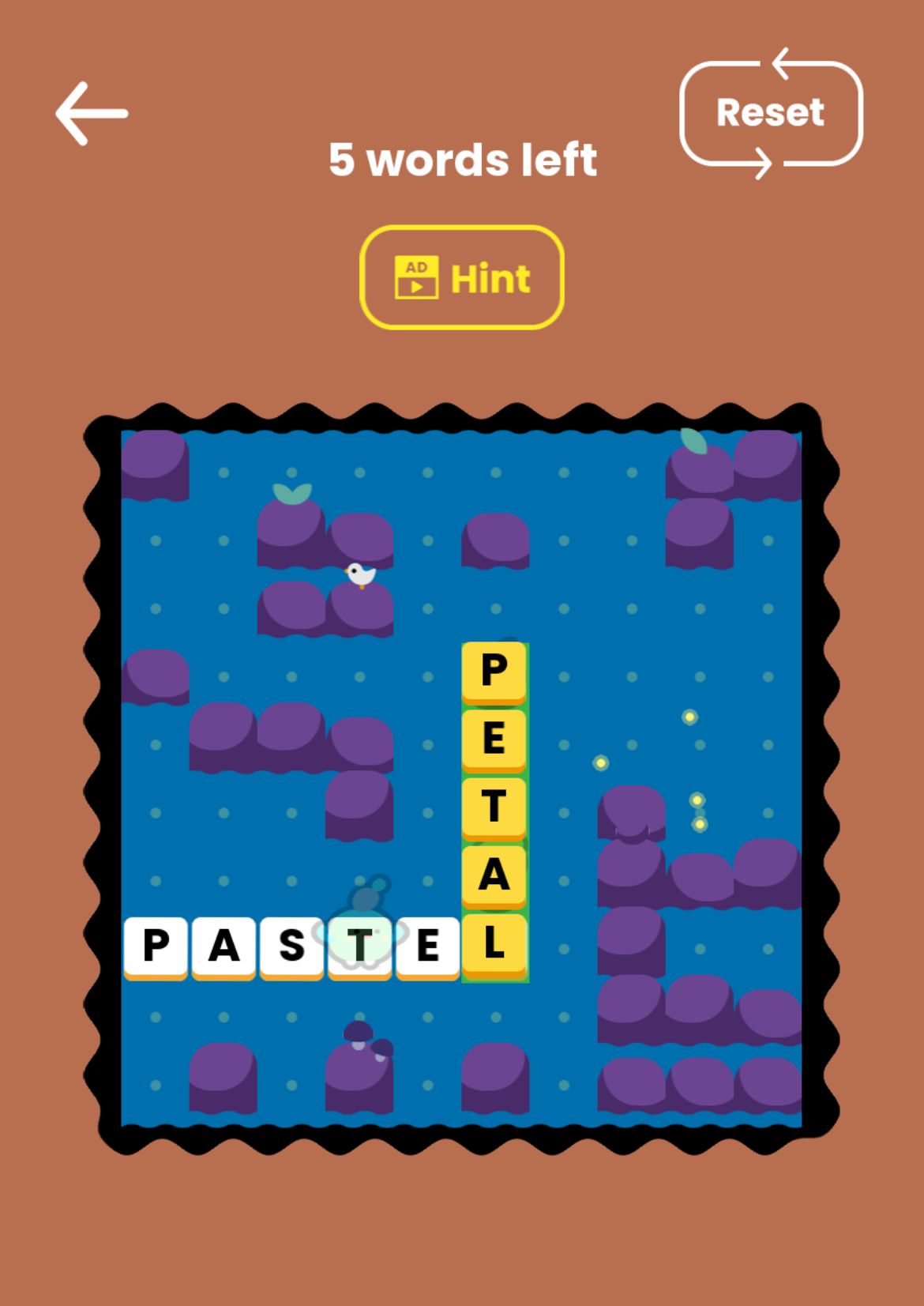Watch an ad for a Hint
The width and height of the screenshot is (924, 1306).
[462, 277]
